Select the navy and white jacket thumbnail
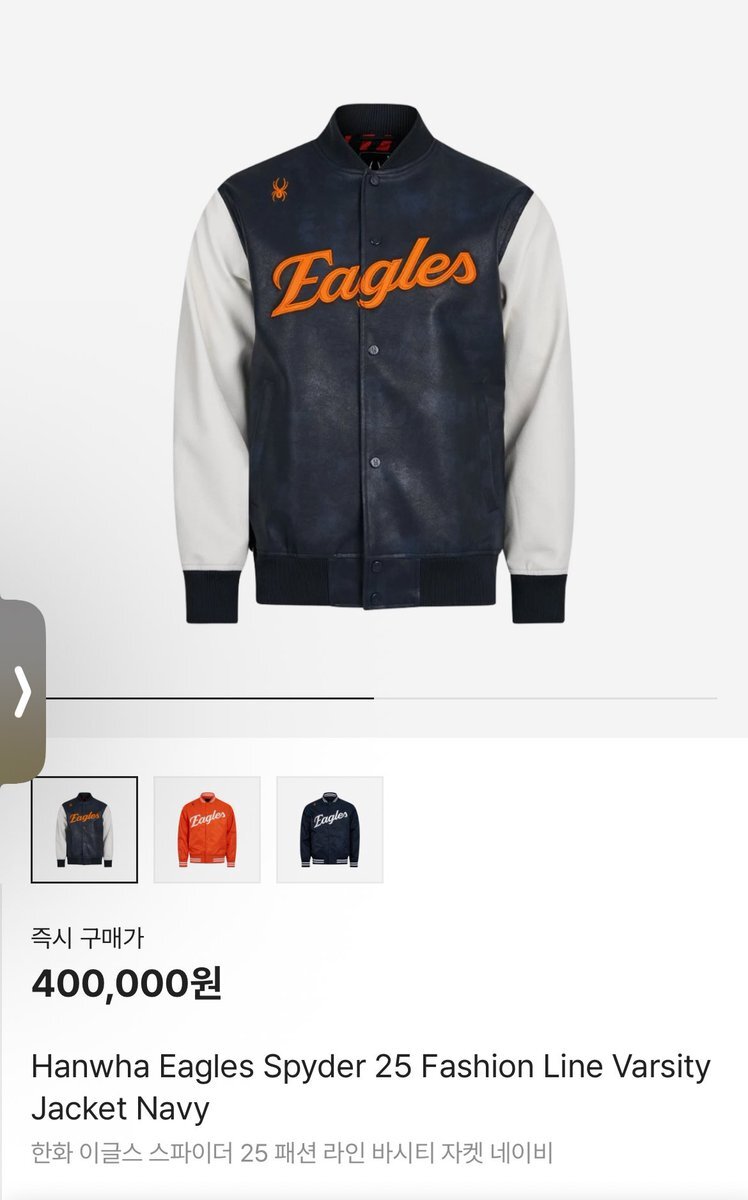Screen dimensions: 748x1200 (x=84, y=830)
